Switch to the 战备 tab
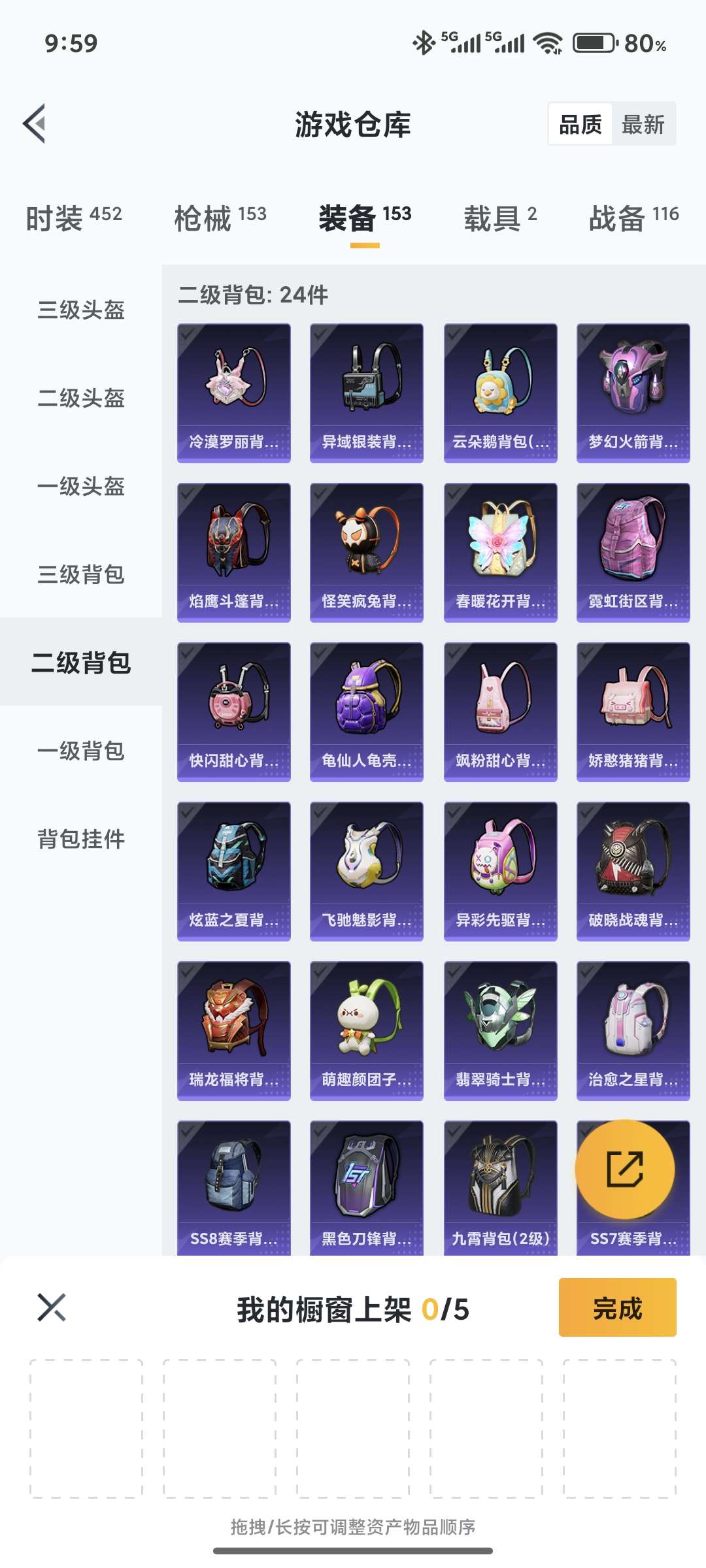 coord(633,218)
